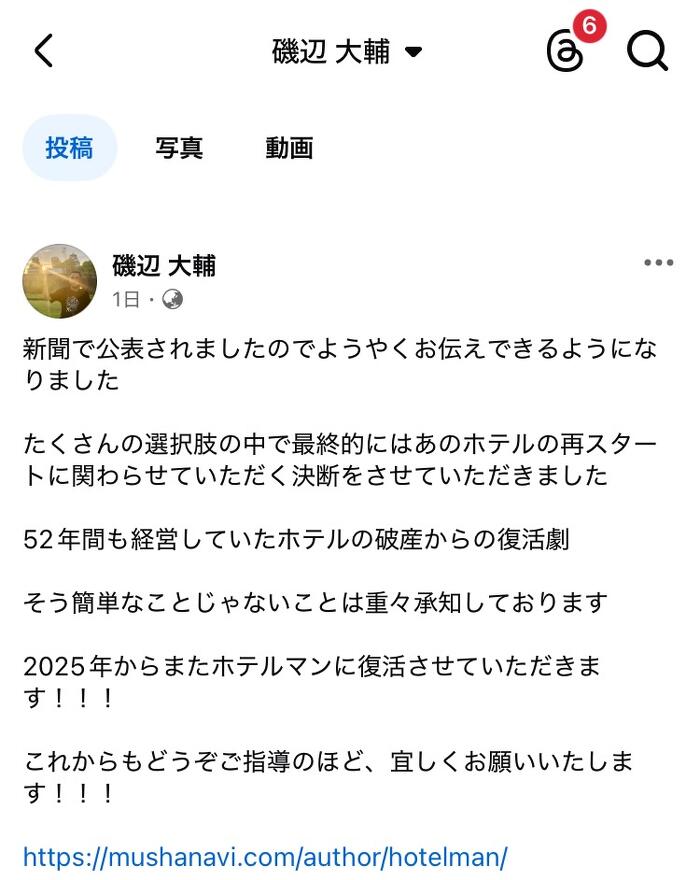Open the post's three-dot options menu
The width and height of the screenshot is (700, 880).
coord(658,263)
